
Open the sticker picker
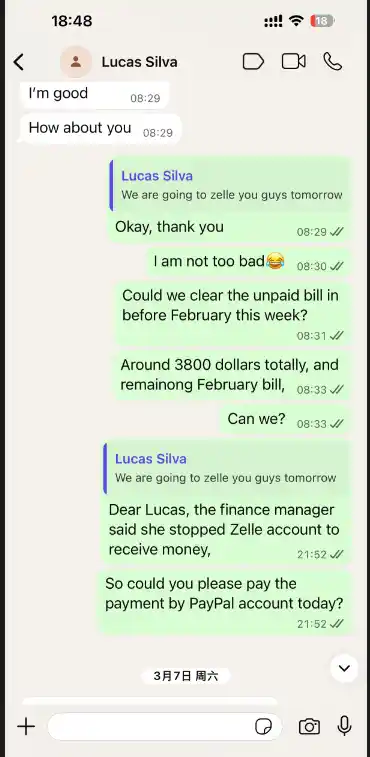coord(263,726)
